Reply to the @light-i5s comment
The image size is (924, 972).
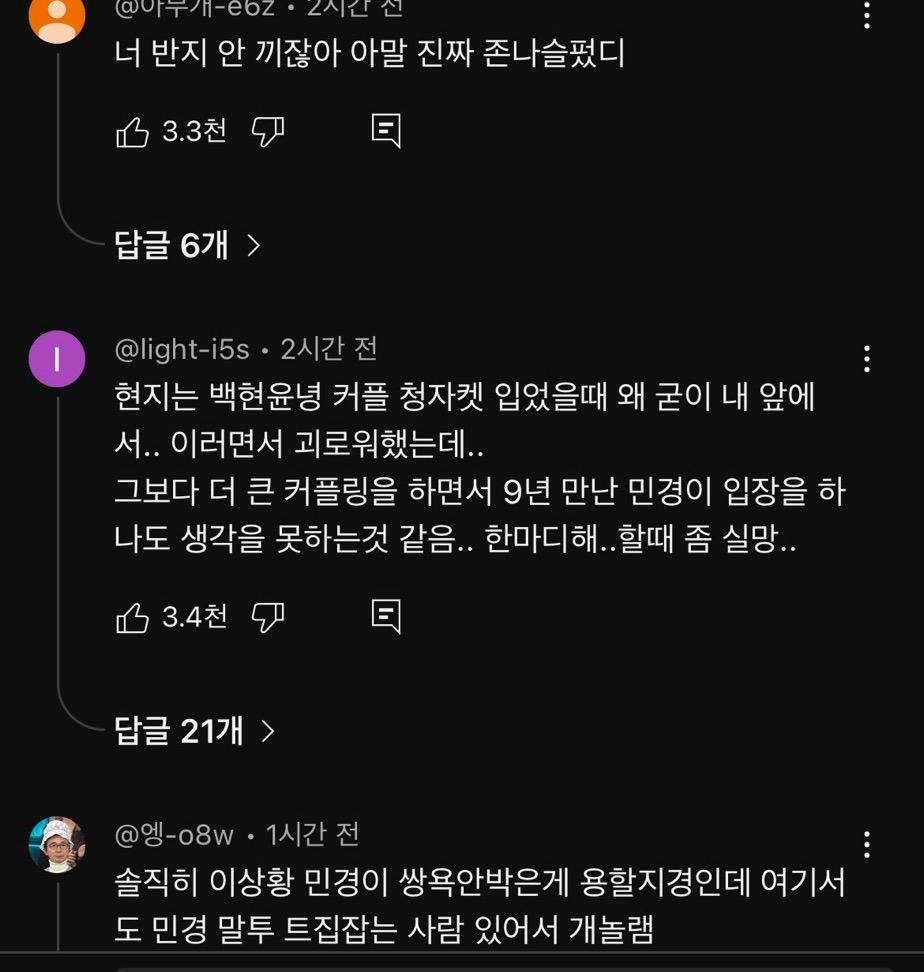click(386, 617)
